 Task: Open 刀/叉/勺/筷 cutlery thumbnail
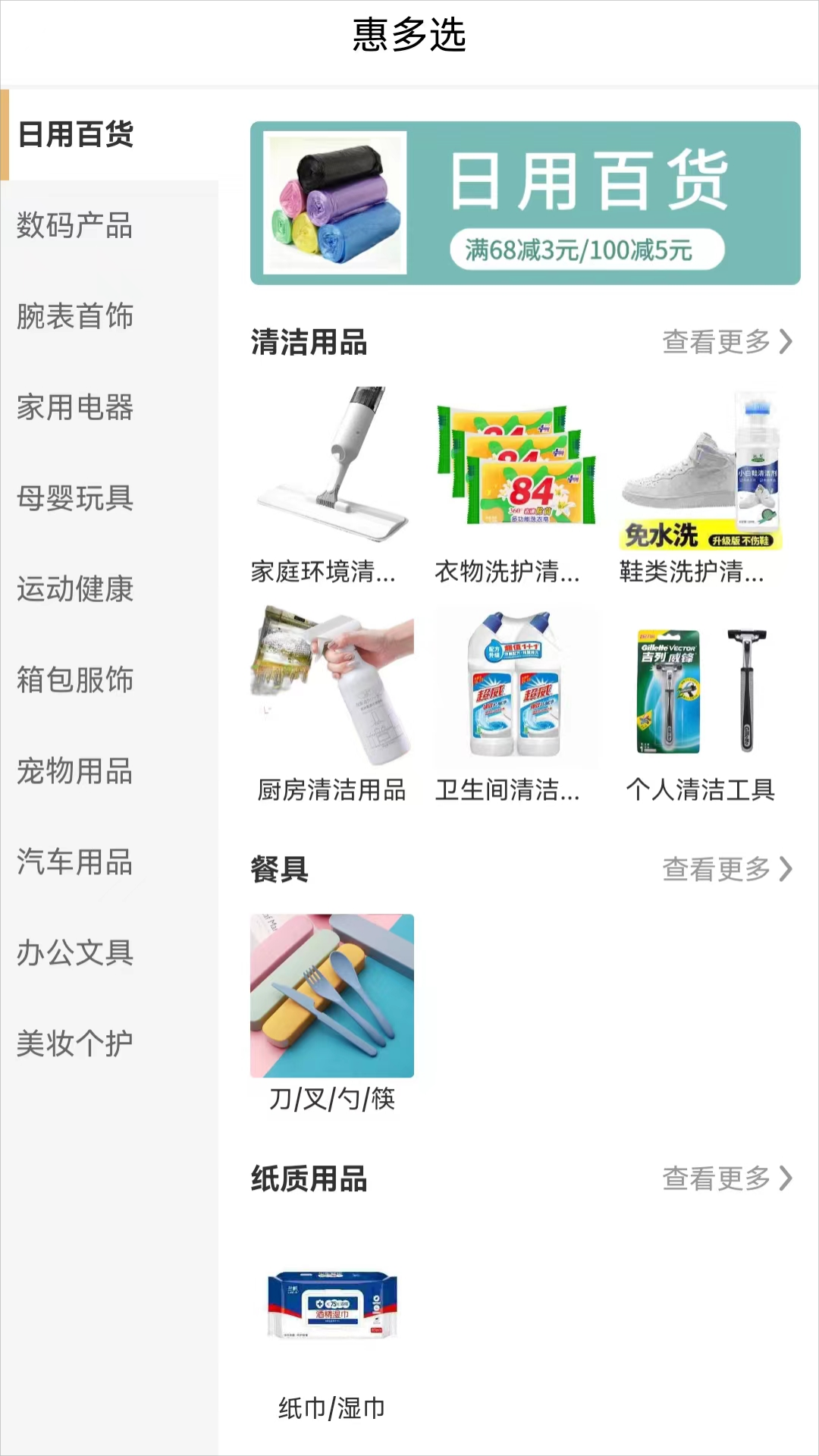[x=331, y=993]
